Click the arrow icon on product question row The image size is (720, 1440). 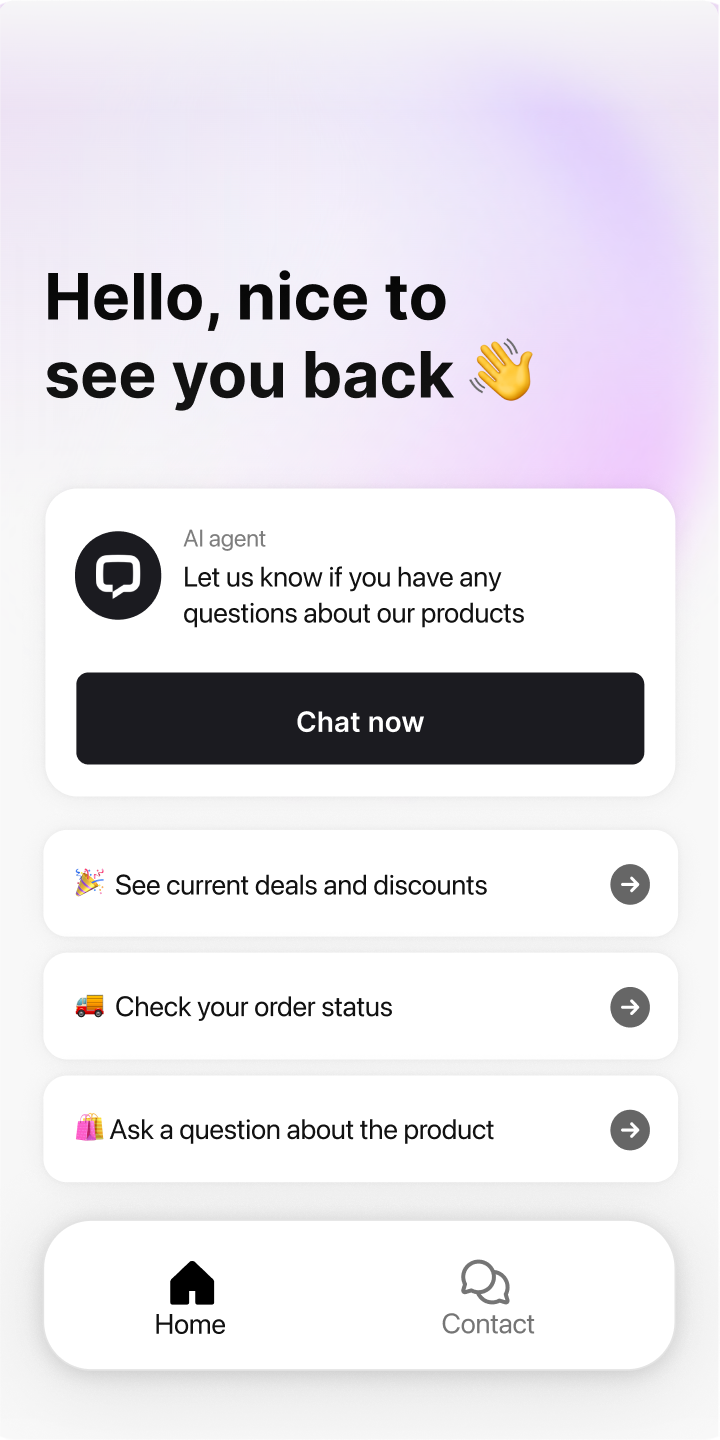click(630, 1130)
